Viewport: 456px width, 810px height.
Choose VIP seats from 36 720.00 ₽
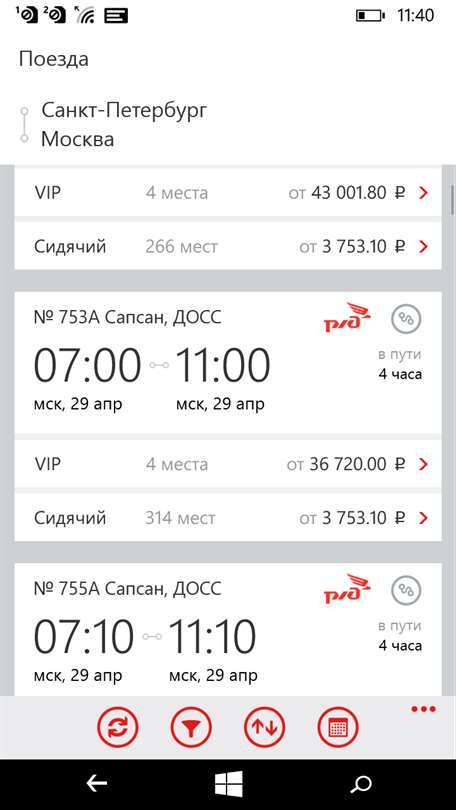pyautogui.click(x=228, y=464)
